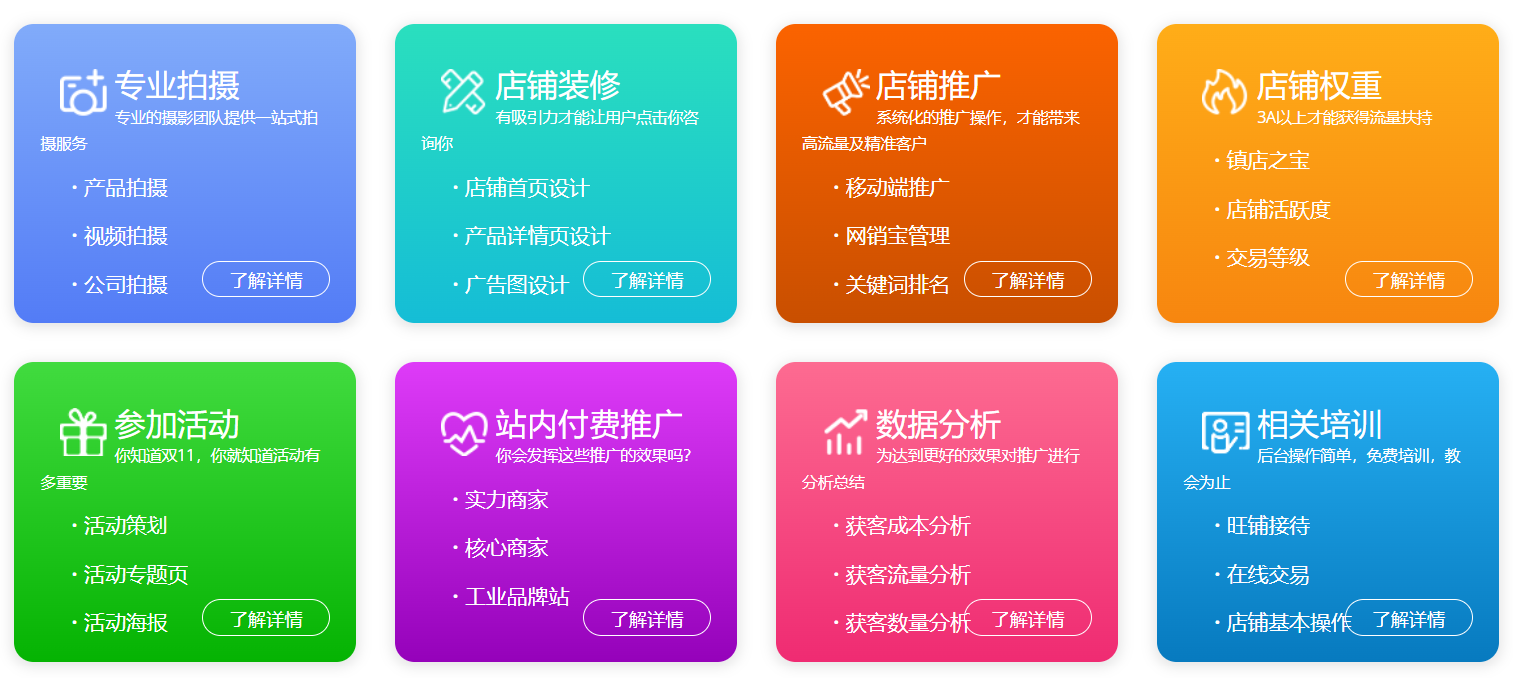Select 了解详情 on the 店铺权重 card
Screen dimensions: 1513x678
pyautogui.click(x=1409, y=280)
